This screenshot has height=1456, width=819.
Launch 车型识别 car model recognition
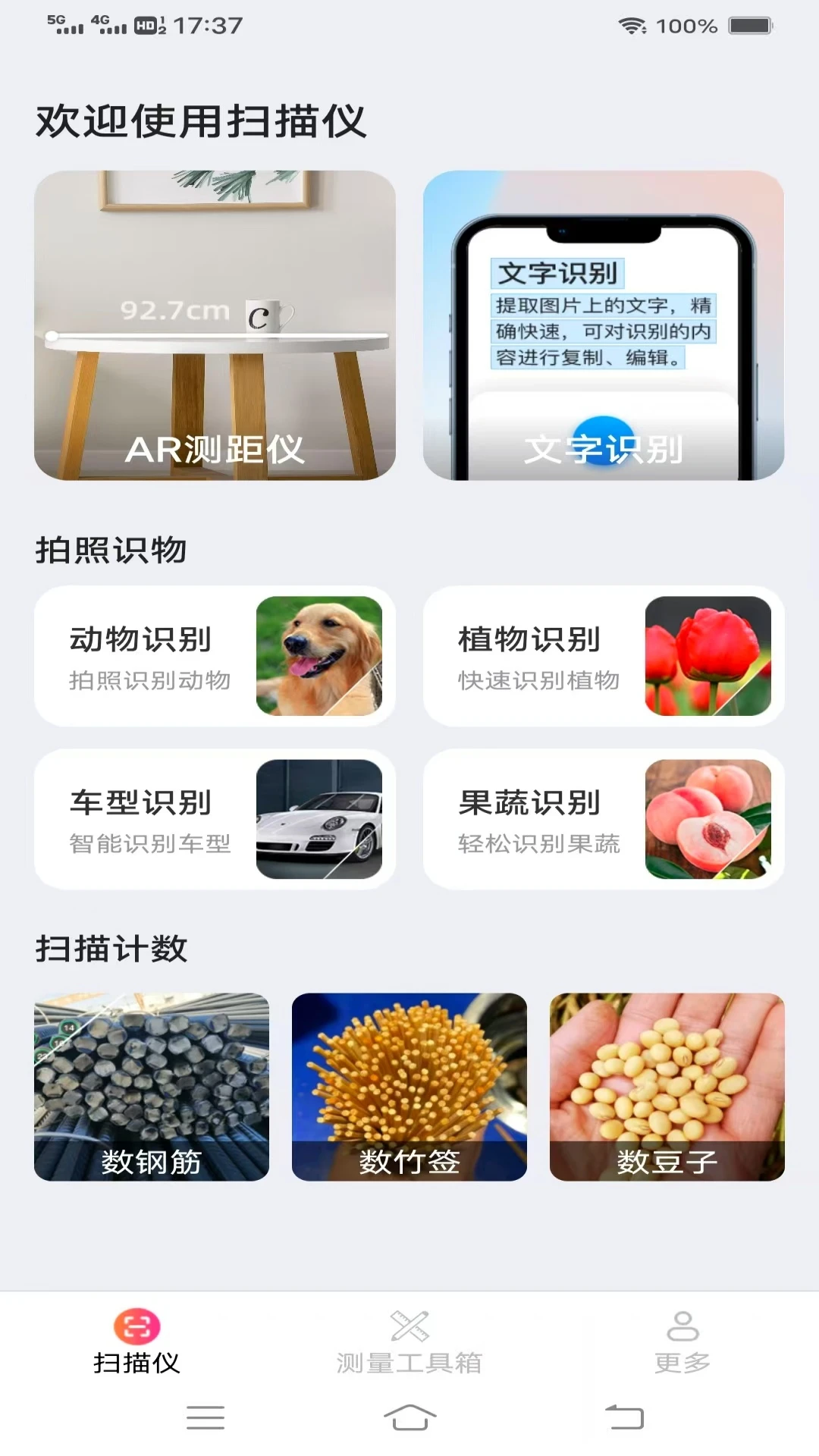click(x=215, y=819)
